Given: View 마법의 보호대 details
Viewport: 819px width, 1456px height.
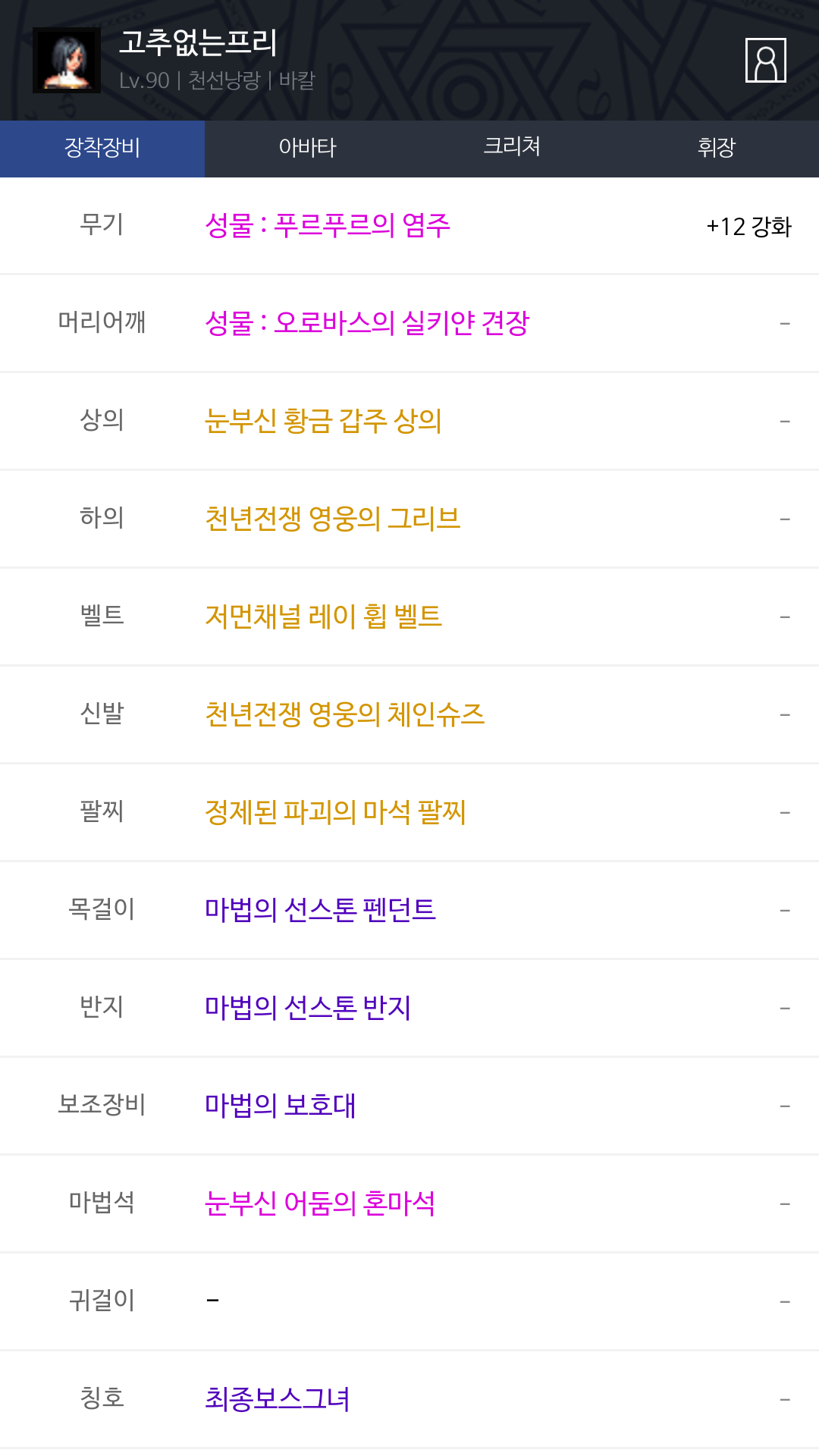Looking at the screenshot, I should (x=280, y=1106).
